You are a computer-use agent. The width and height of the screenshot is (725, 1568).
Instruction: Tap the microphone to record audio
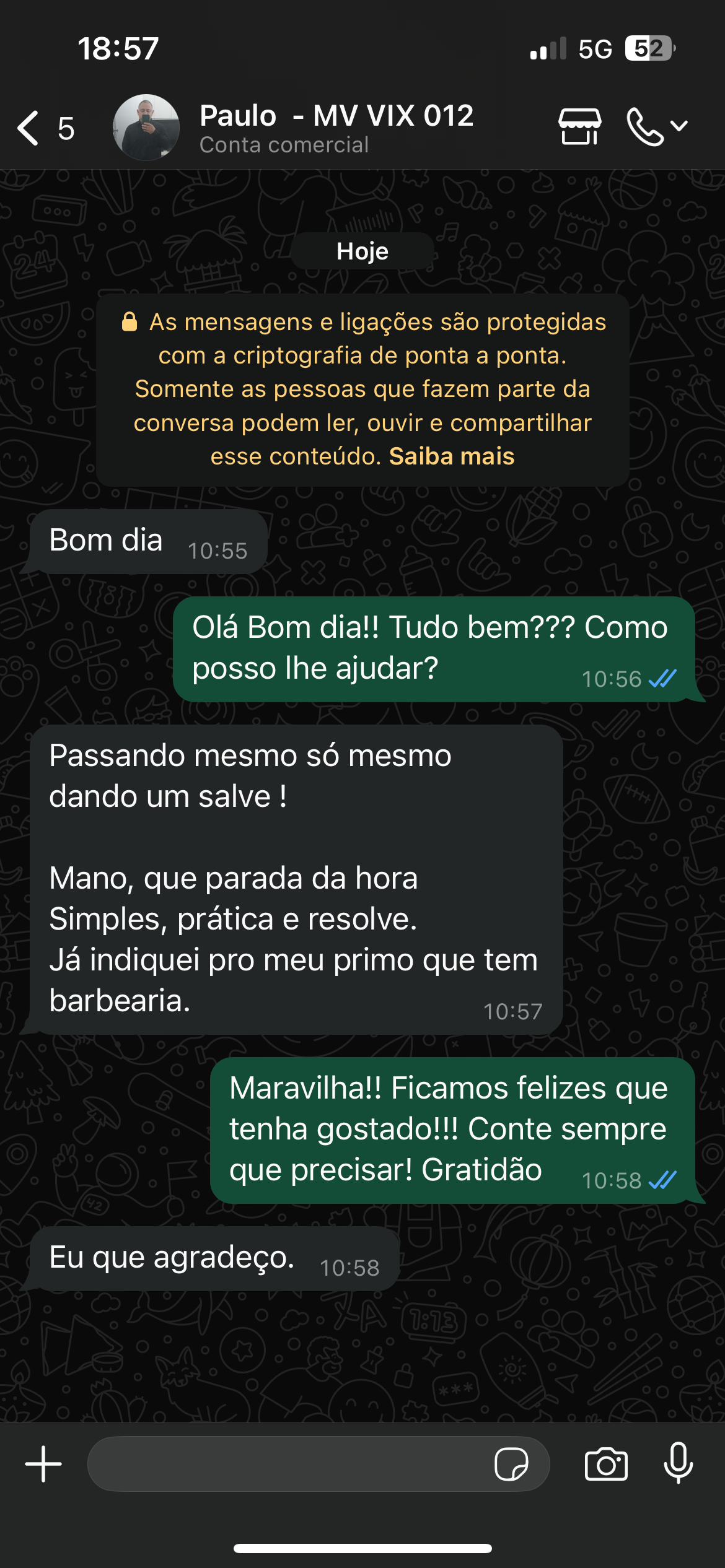pos(679,1463)
